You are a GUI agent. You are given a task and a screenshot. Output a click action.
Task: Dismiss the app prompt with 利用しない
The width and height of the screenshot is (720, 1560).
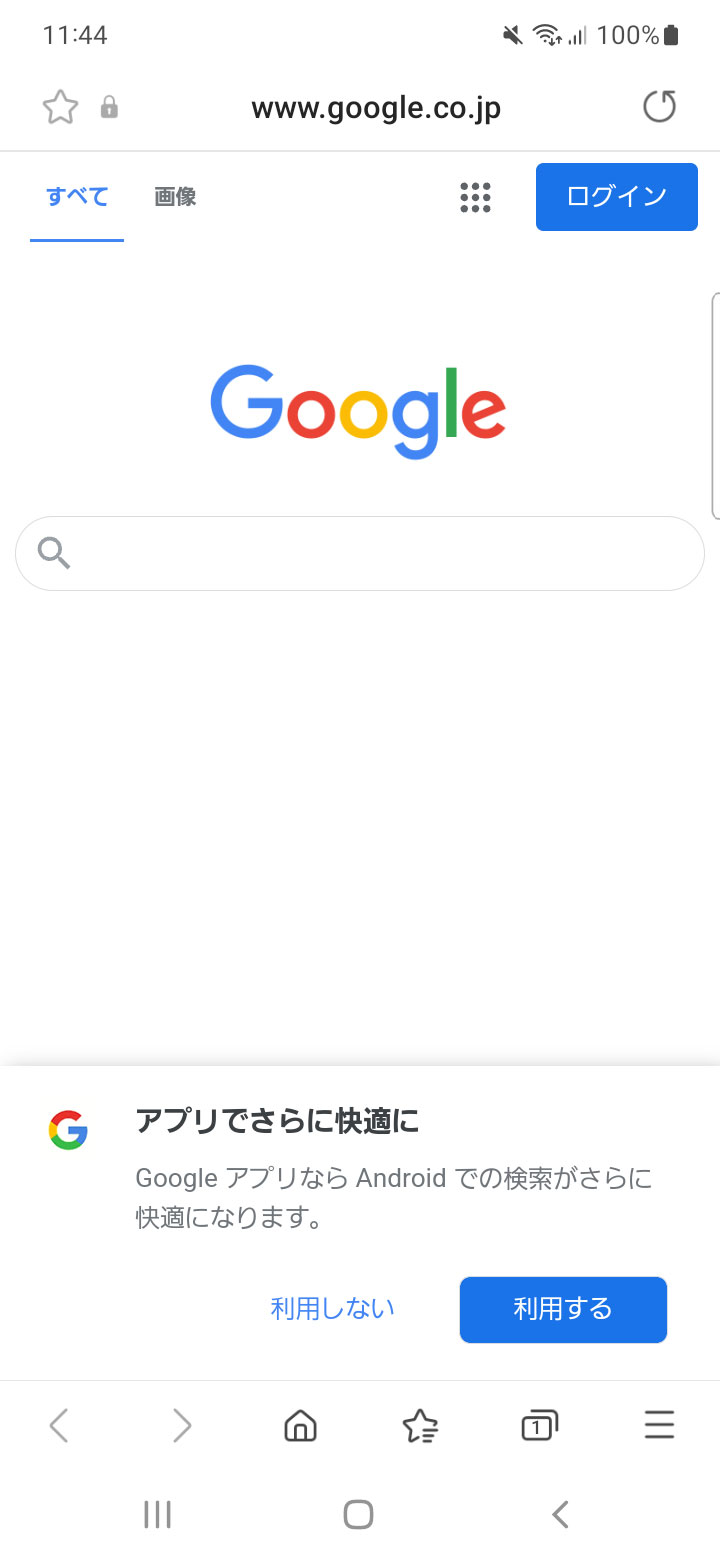[x=332, y=1308]
